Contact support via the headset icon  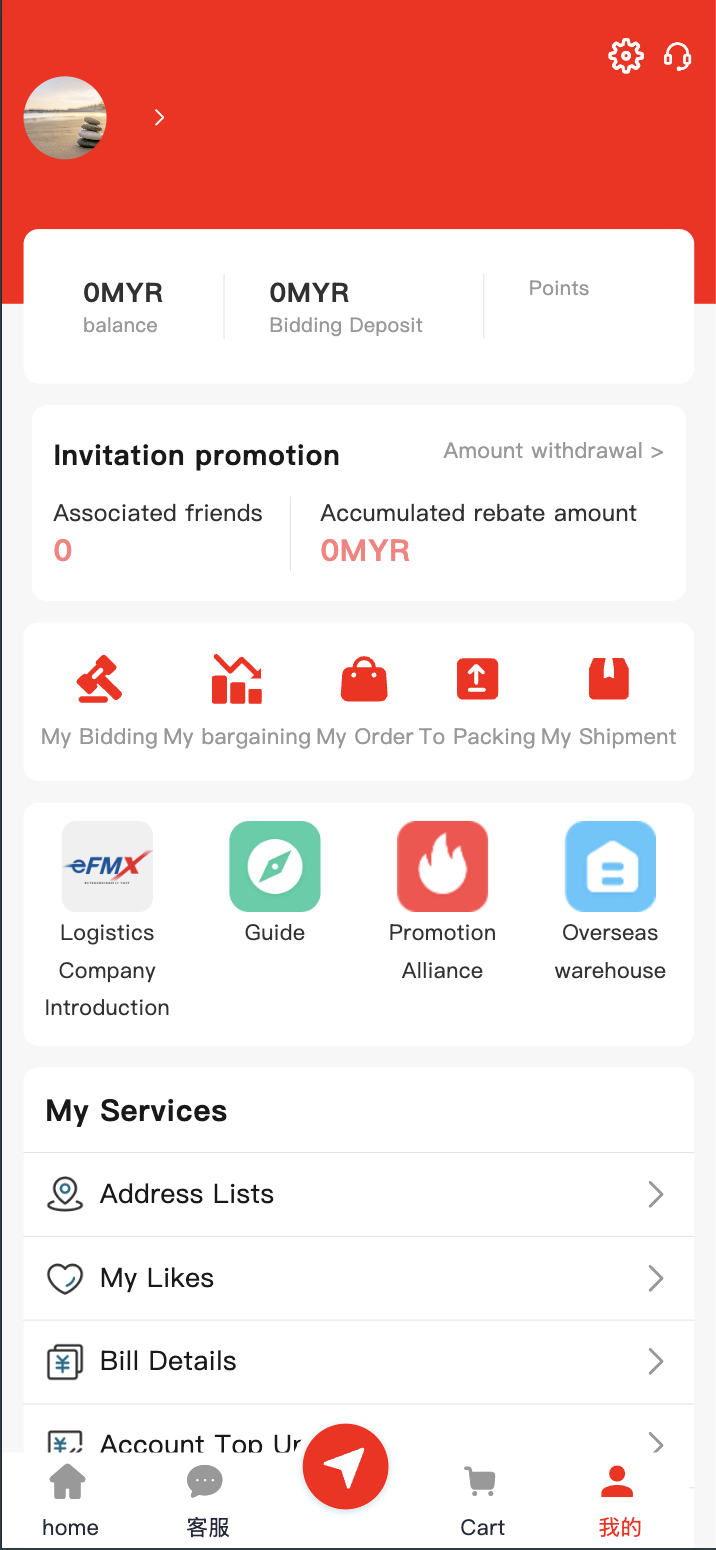point(678,56)
